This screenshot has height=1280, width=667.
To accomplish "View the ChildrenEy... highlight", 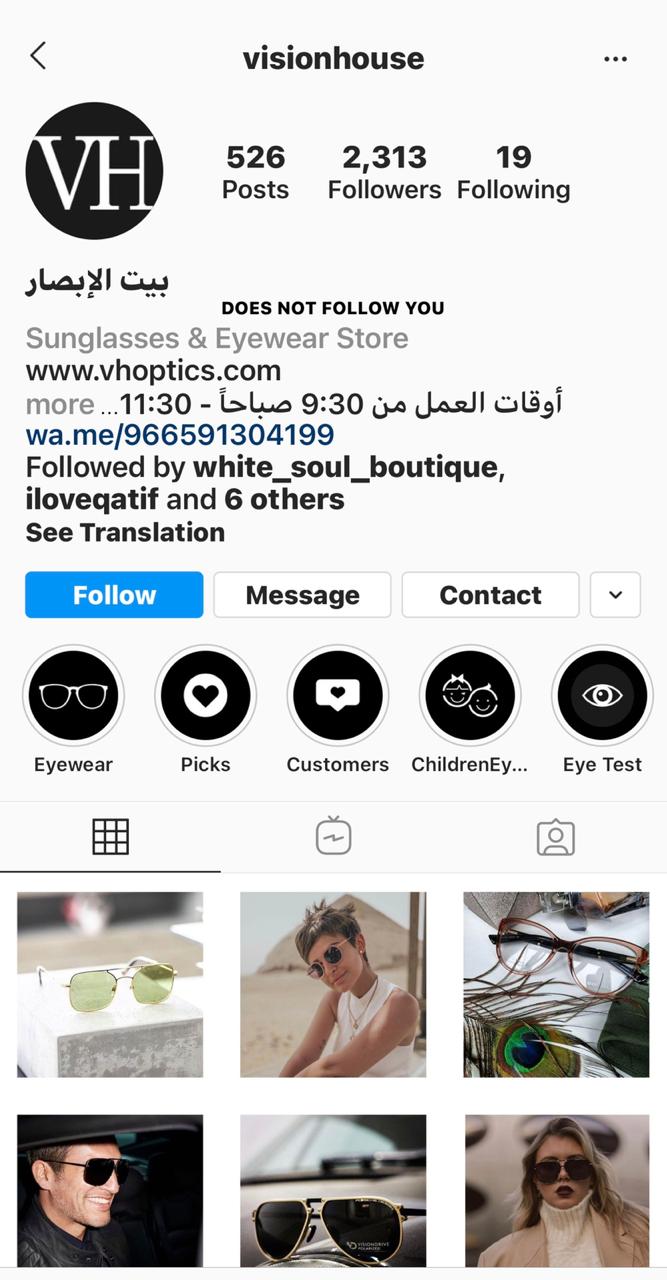I will click(469, 696).
